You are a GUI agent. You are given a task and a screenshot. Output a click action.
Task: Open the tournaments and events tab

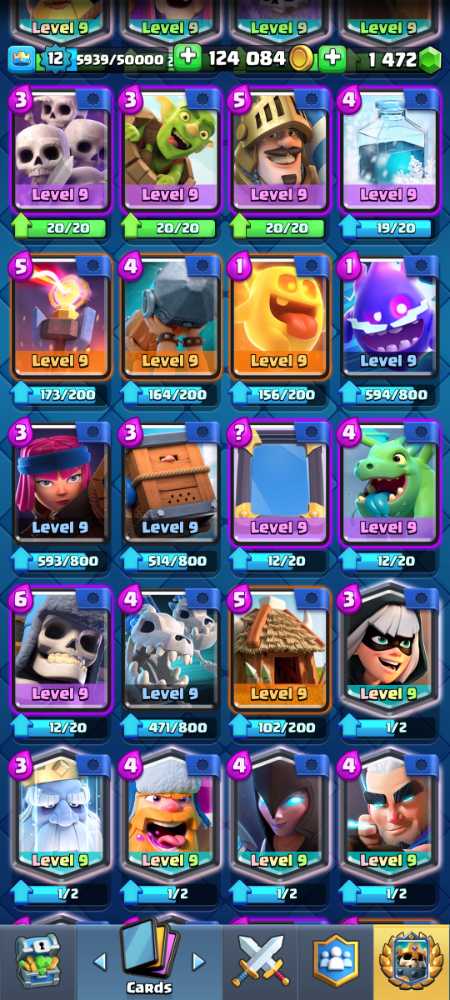coord(411,962)
